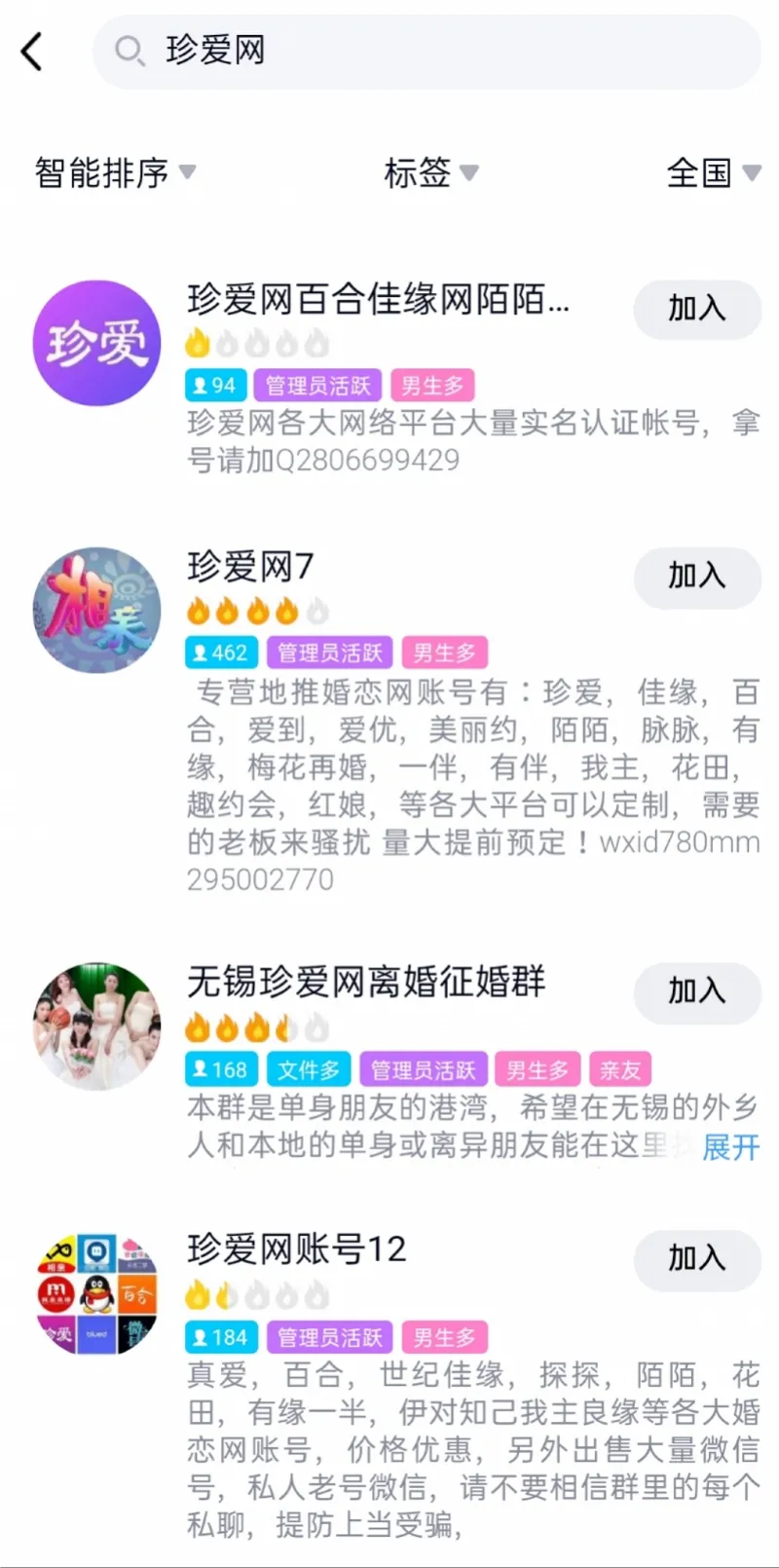Expand the 无锡珍爱网离婚征婚群 description with 展开
The height and width of the screenshot is (1568, 779).
coord(730,1146)
